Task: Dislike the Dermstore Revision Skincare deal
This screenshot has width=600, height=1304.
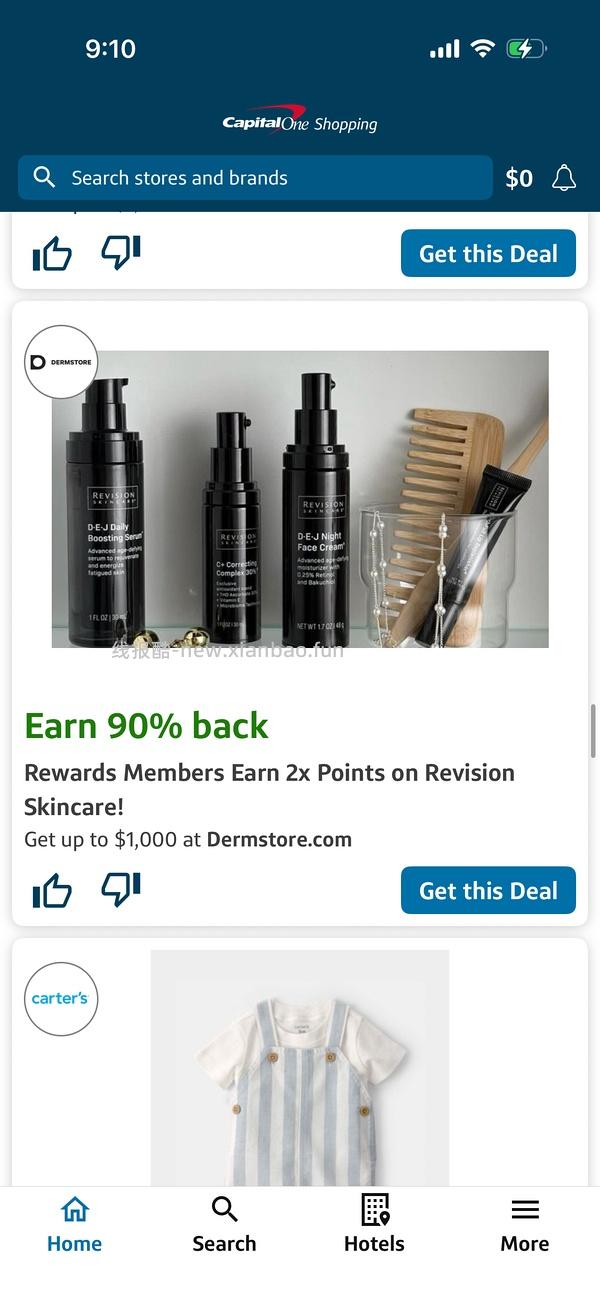Action: point(121,888)
